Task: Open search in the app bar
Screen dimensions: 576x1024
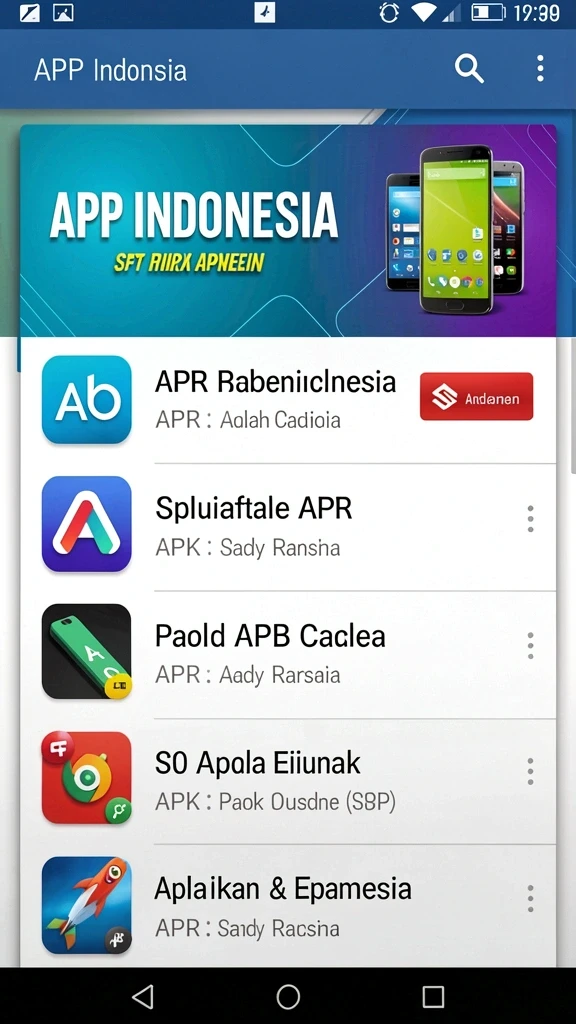Action: [x=469, y=69]
